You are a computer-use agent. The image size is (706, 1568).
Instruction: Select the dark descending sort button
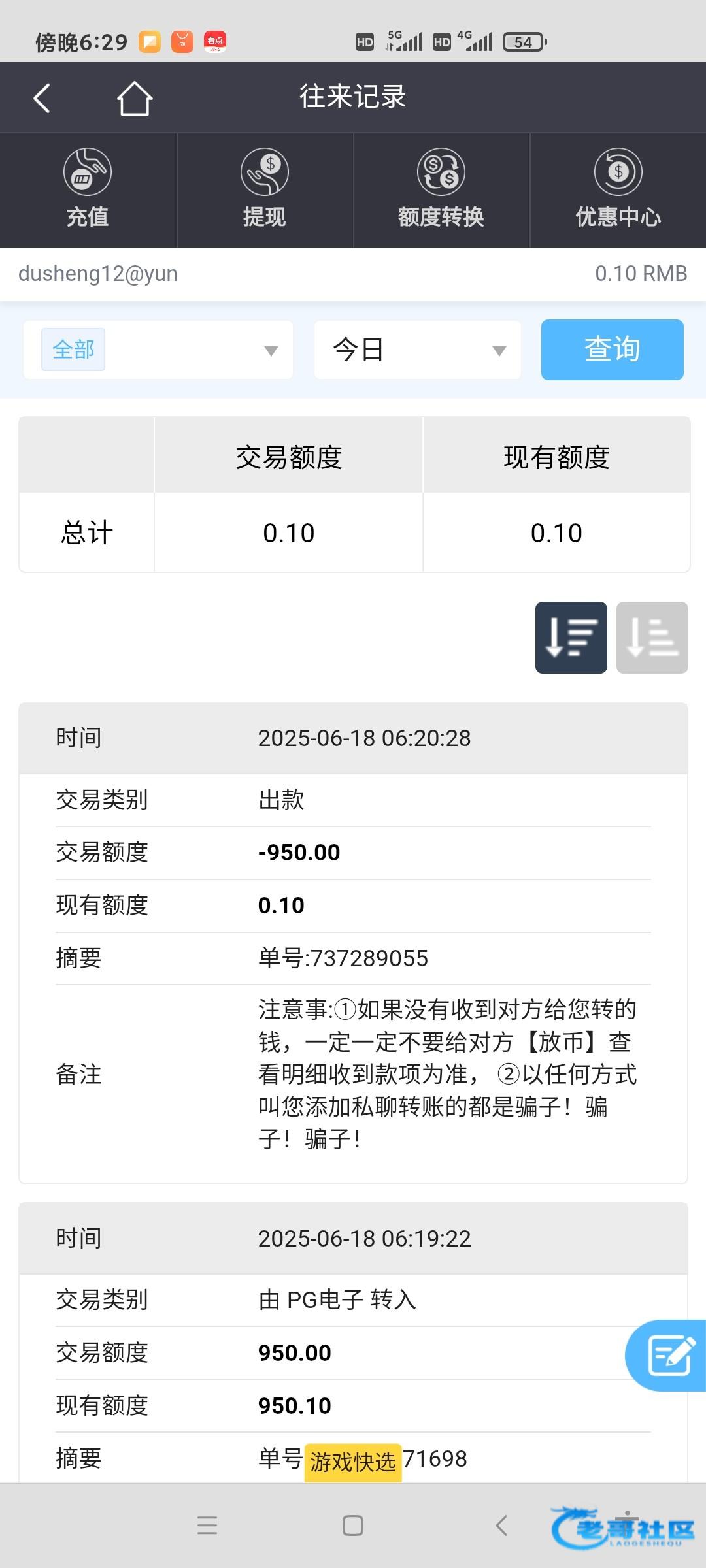(571, 638)
